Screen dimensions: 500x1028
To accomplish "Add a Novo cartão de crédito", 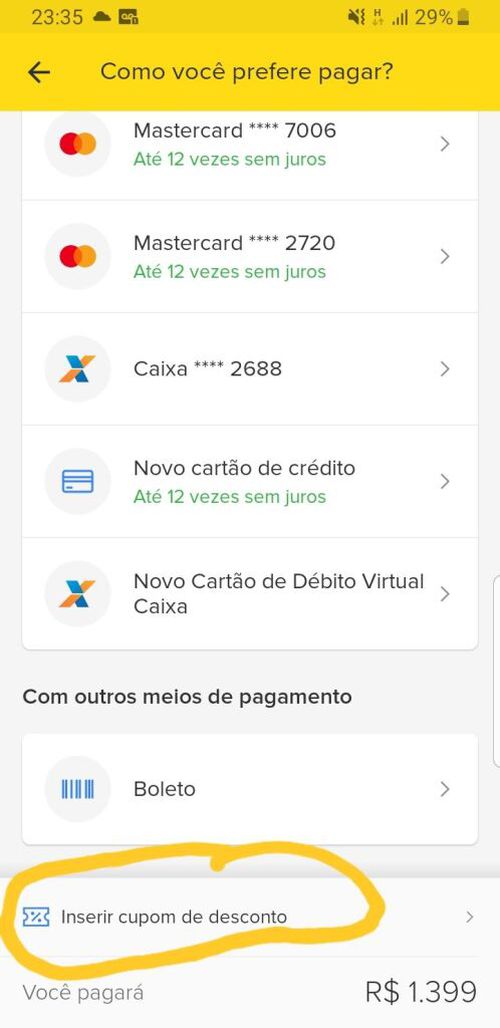I will pos(250,482).
